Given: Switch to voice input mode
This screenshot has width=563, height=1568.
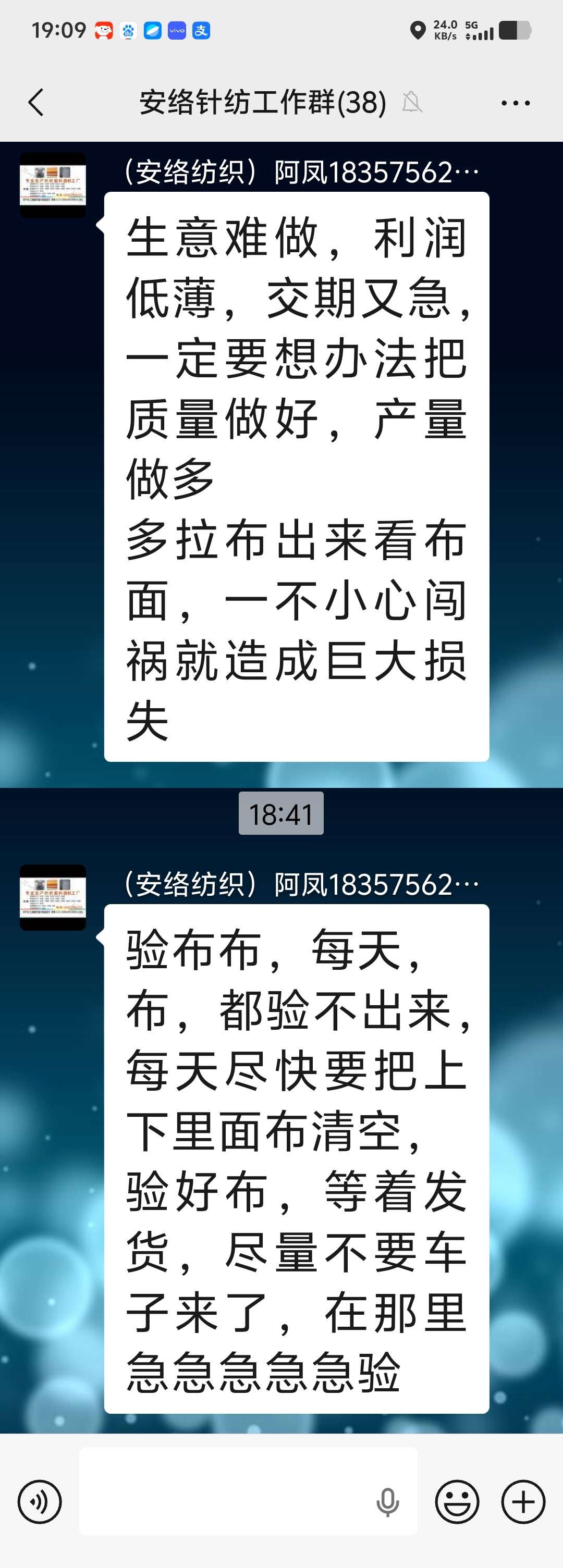Looking at the screenshot, I should point(40,1502).
